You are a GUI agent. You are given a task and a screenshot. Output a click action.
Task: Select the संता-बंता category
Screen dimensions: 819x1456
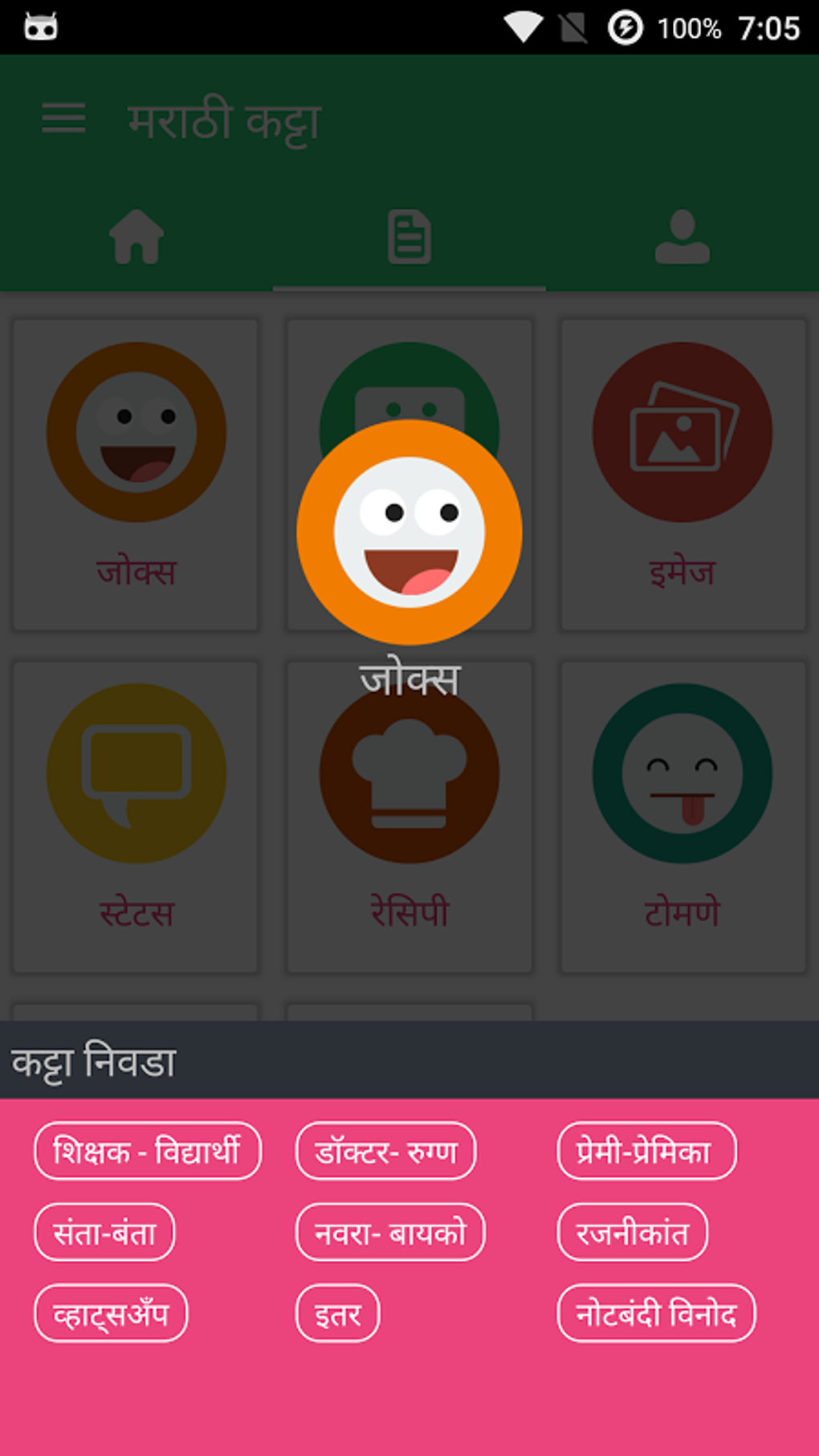coord(104,1233)
